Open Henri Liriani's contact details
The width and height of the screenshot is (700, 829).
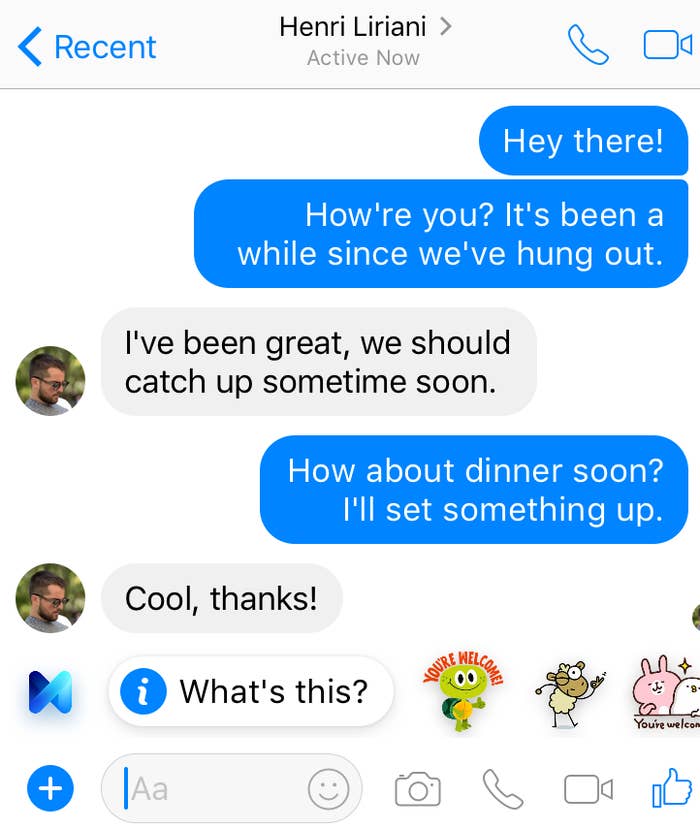coord(364,28)
